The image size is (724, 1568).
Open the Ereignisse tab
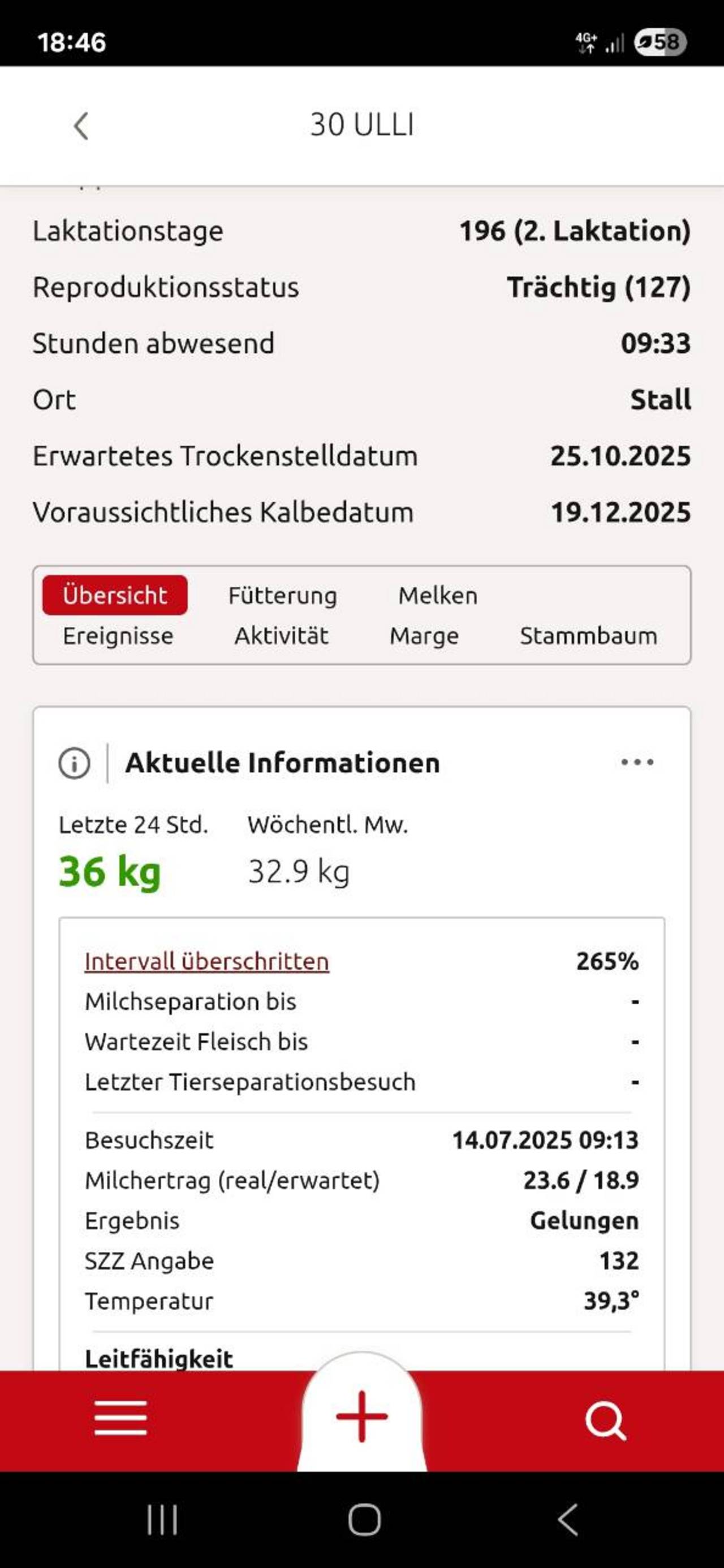point(118,636)
